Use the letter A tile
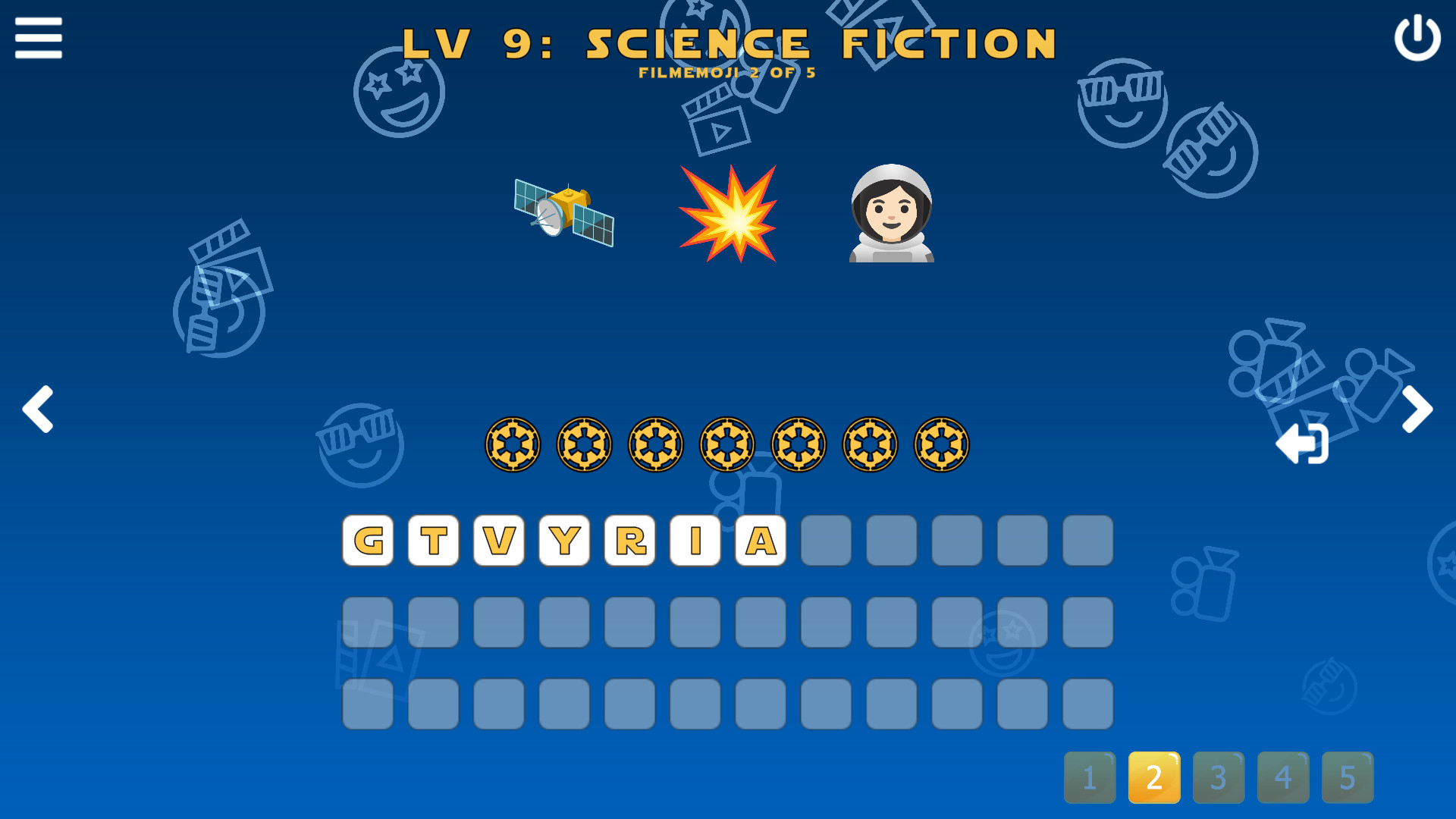 click(x=761, y=541)
